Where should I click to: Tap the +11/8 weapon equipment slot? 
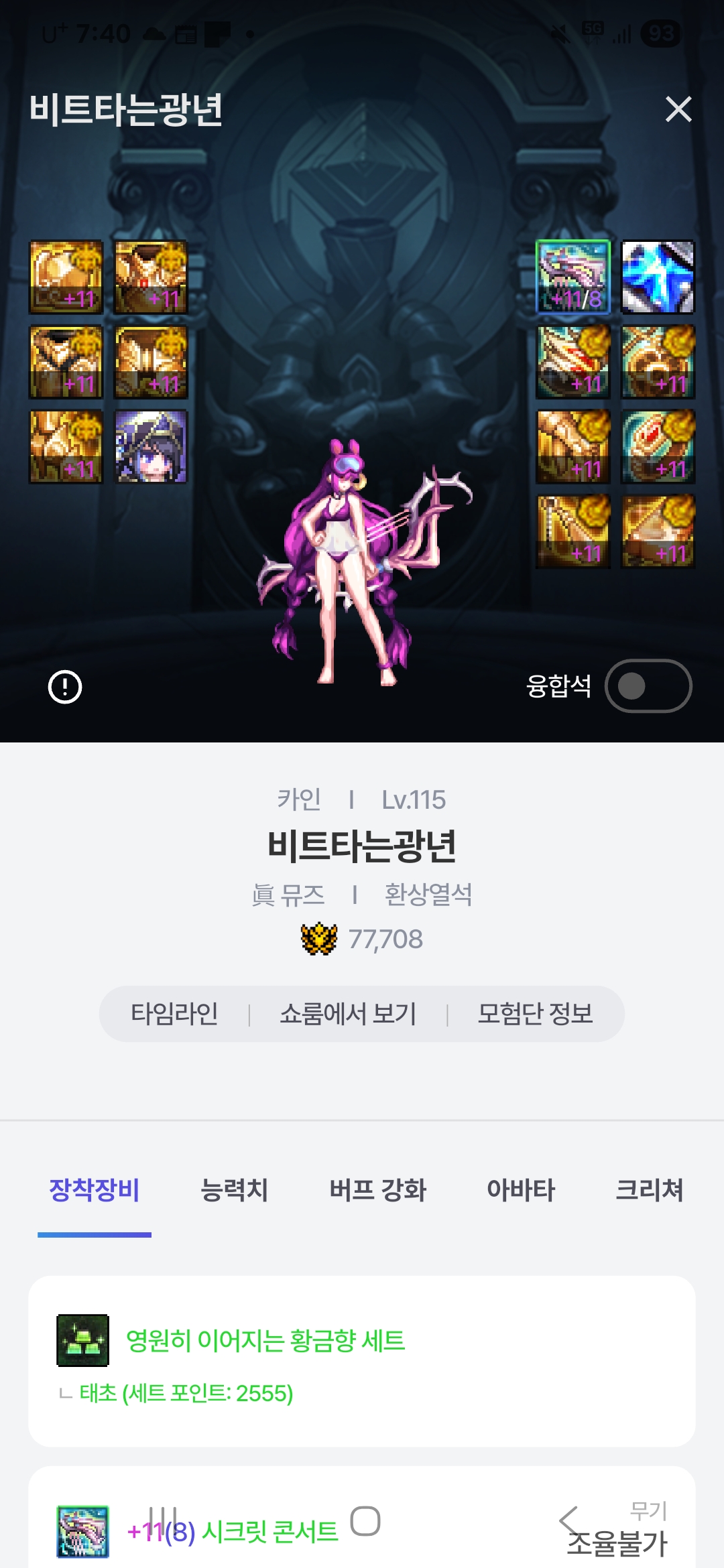coord(573,277)
